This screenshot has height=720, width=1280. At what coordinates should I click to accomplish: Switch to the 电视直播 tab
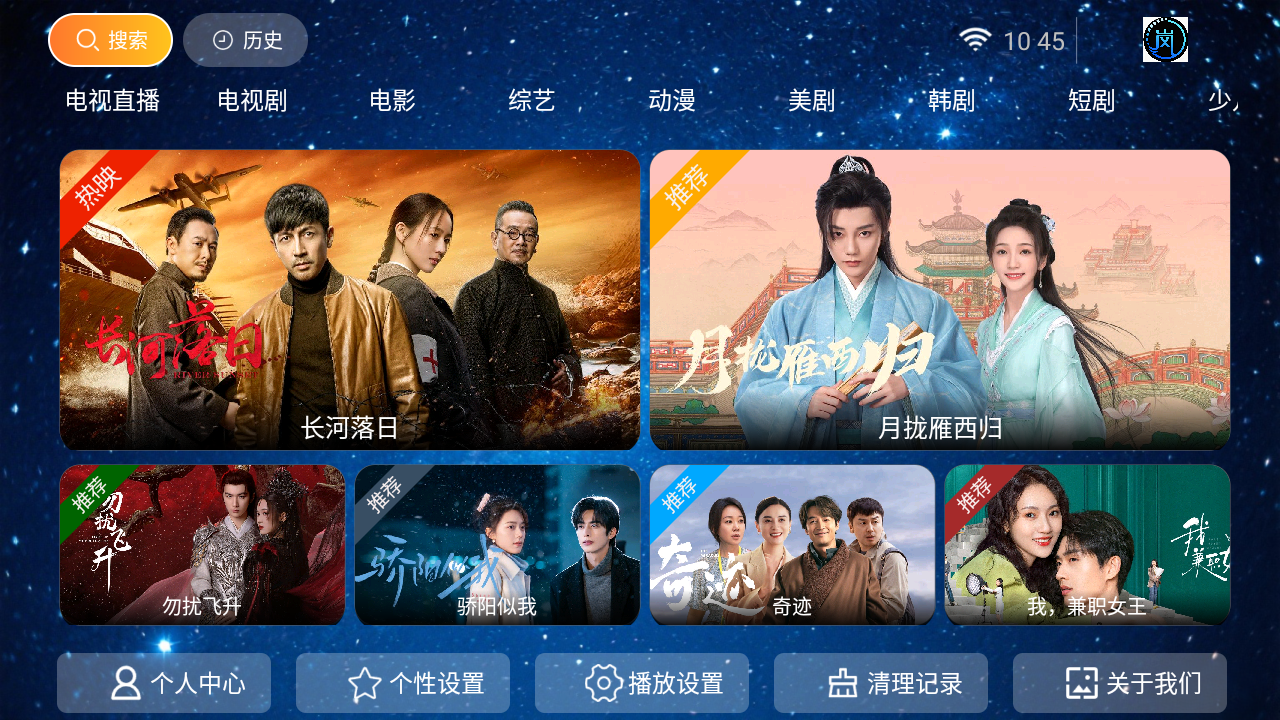point(113,100)
